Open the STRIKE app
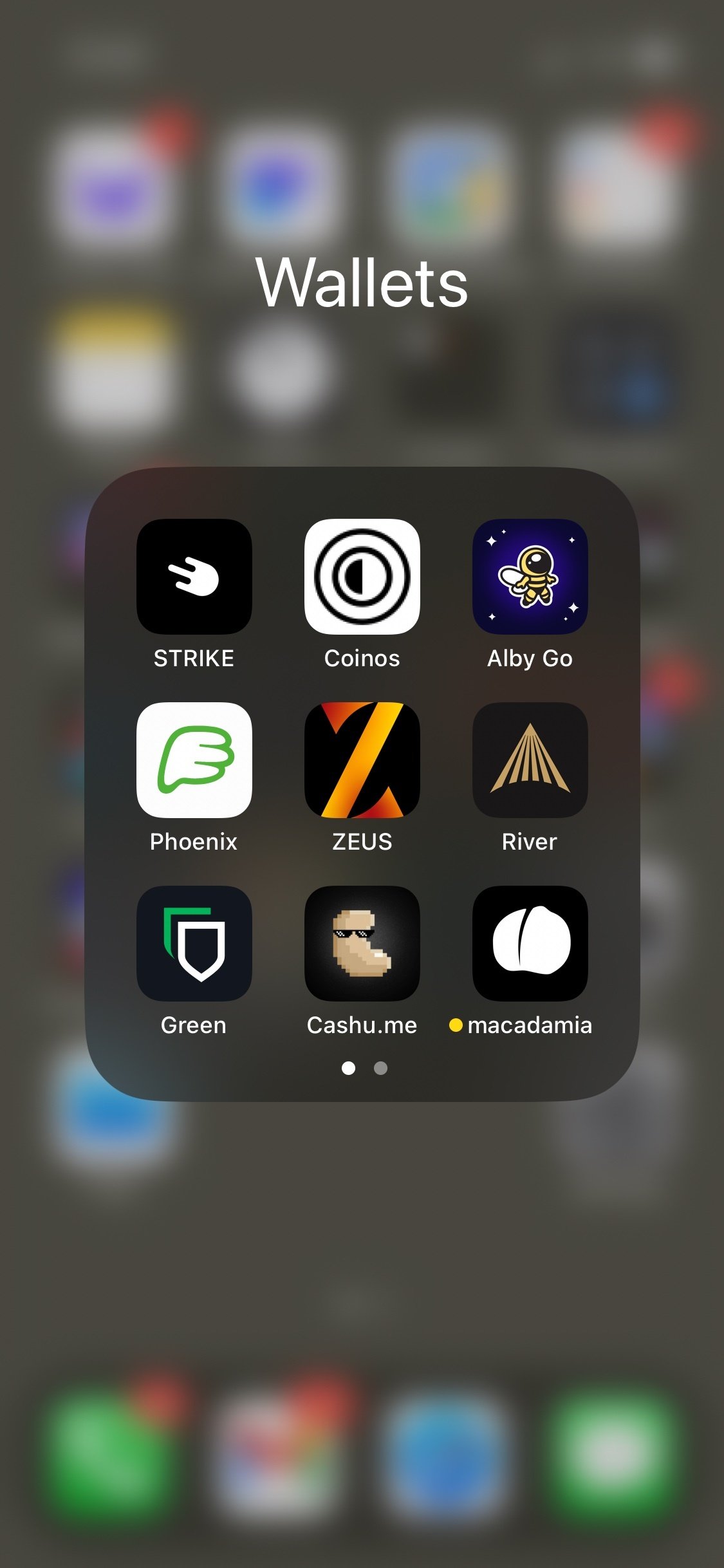This screenshot has height=1568, width=724. tap(194, 577)
